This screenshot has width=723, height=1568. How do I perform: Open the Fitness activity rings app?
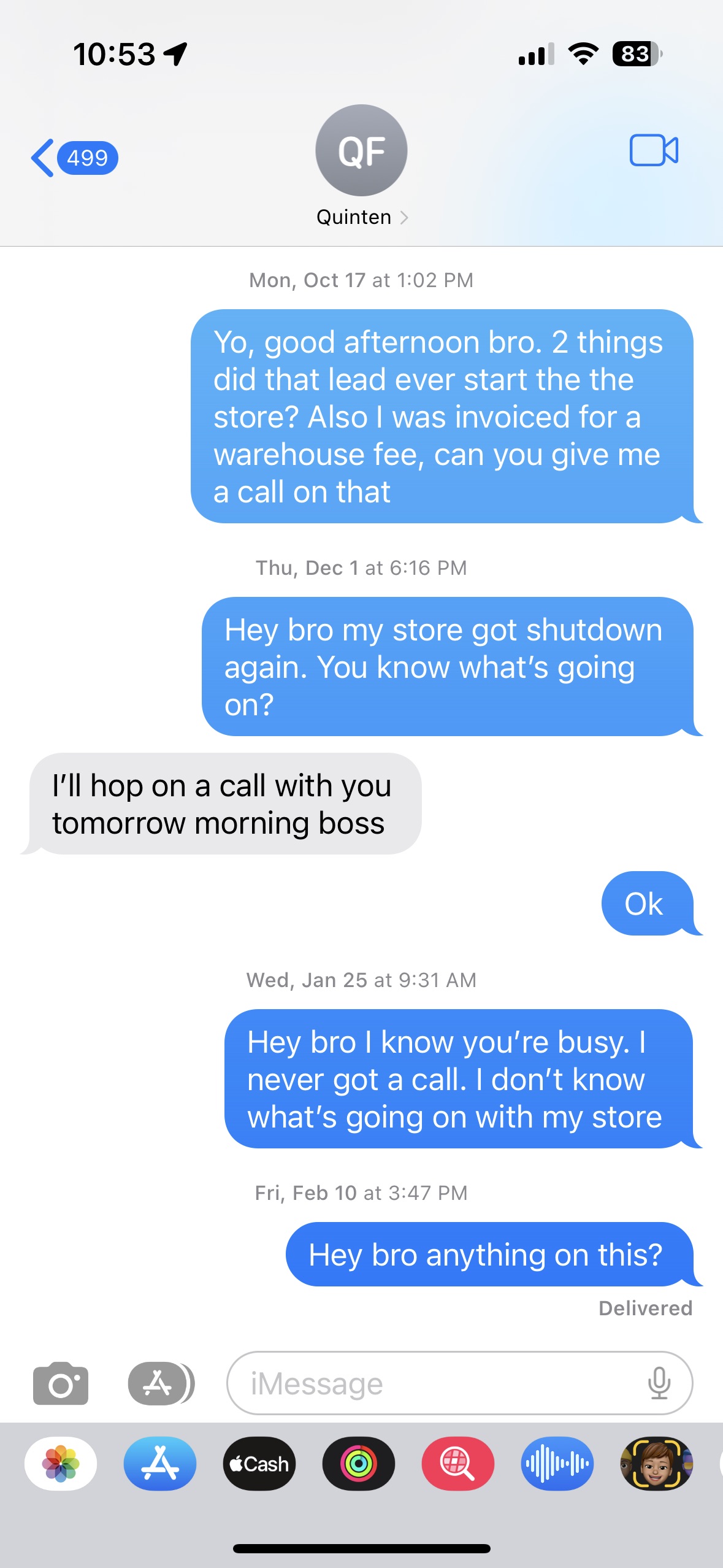359,1464
